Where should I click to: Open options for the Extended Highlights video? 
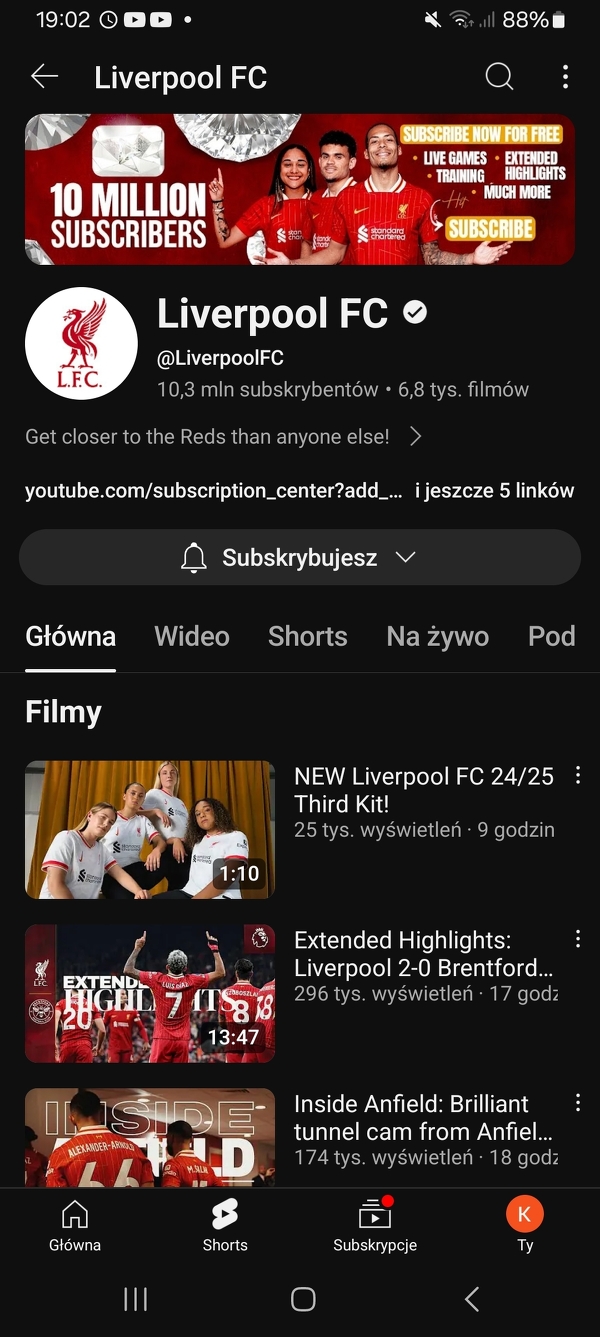point(577,939)
